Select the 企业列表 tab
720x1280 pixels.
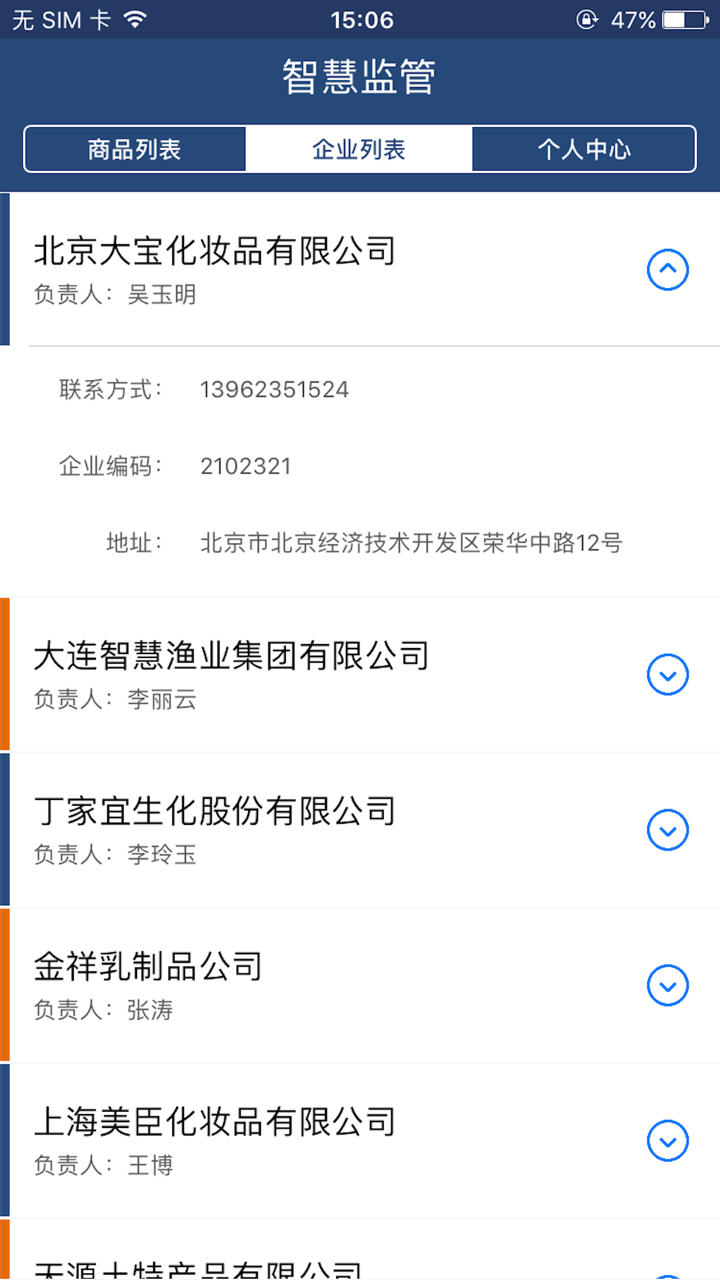359,148
